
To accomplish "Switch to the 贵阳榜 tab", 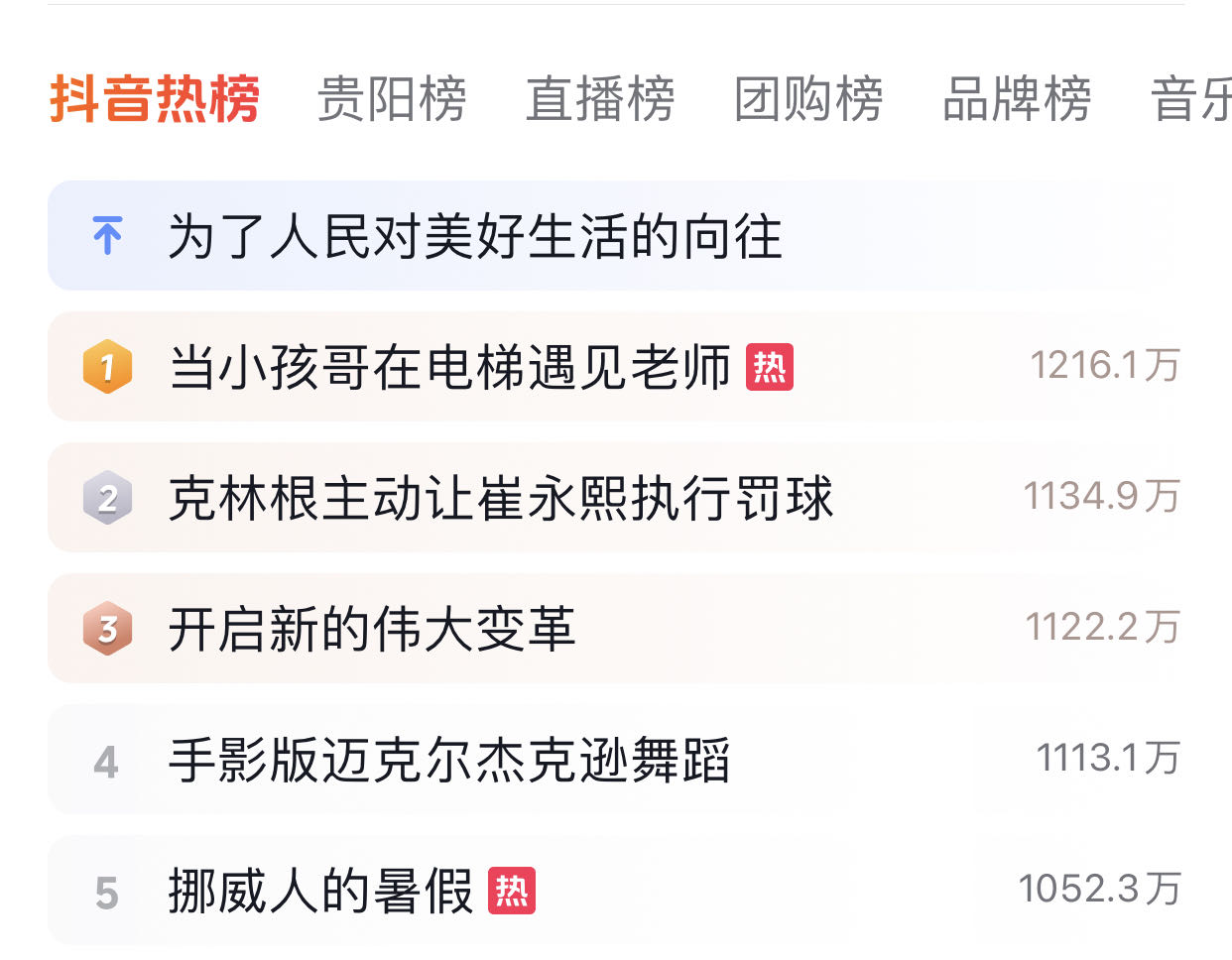I will [392, 99].
